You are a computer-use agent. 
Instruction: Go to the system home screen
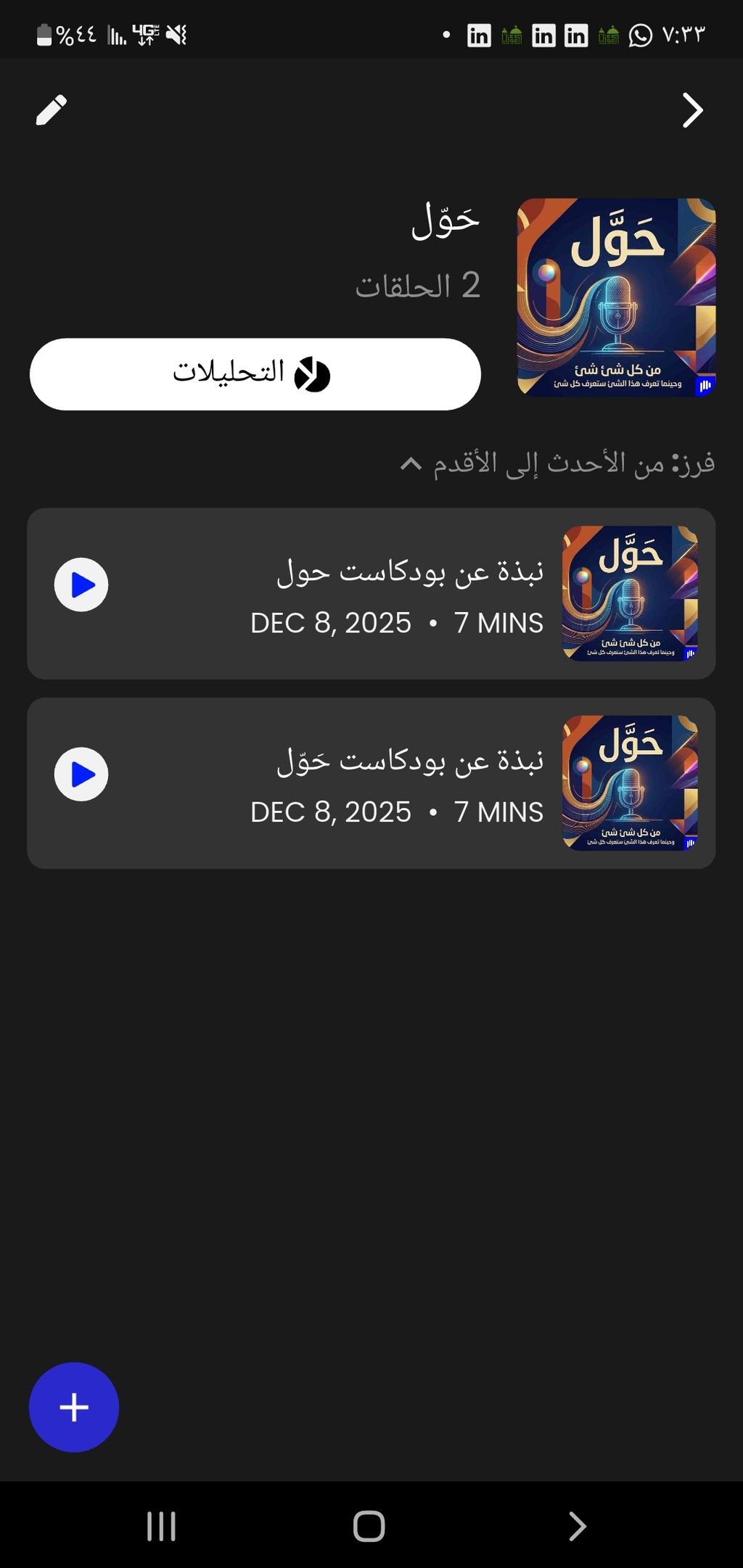tap(369, 1526)
